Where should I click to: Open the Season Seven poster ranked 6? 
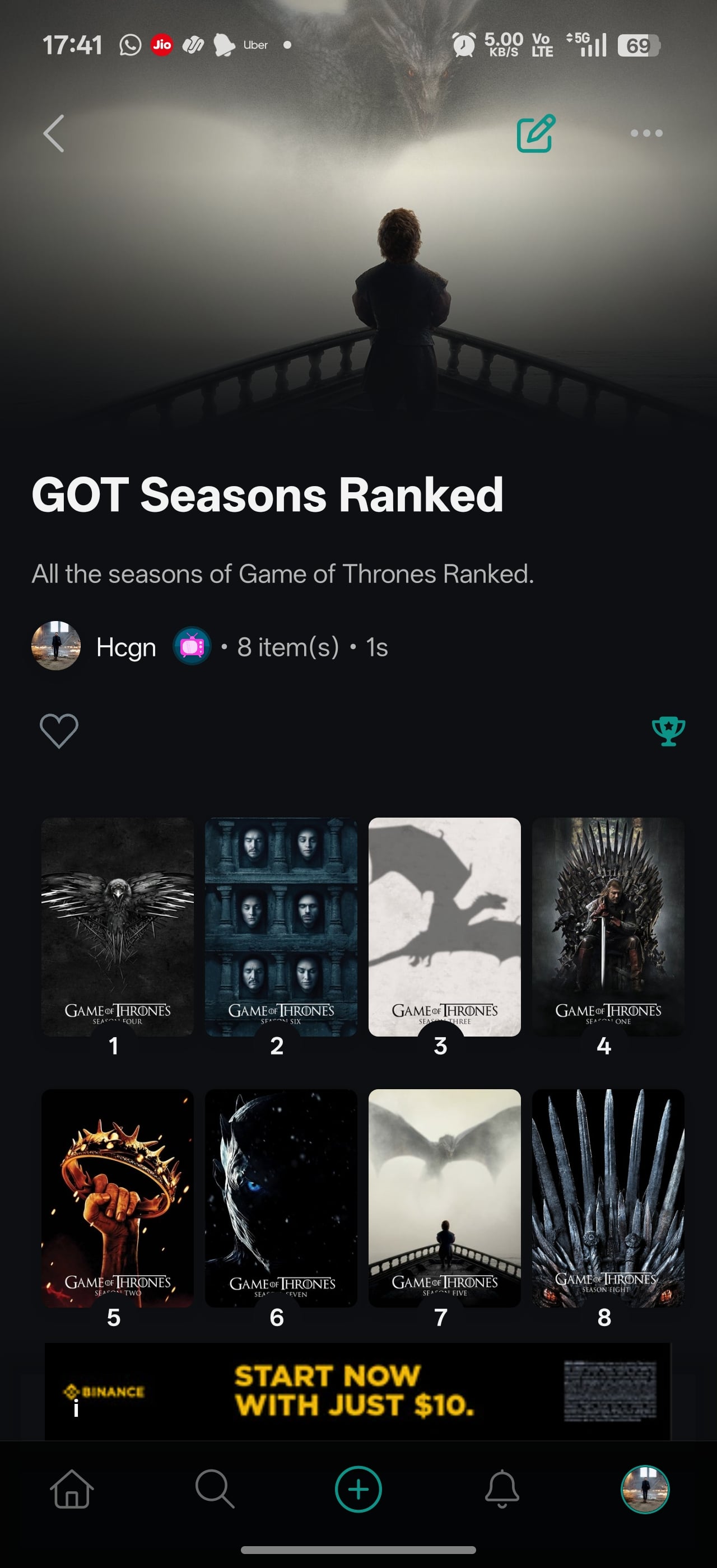pyautogui.click(x=281, y=1198)
